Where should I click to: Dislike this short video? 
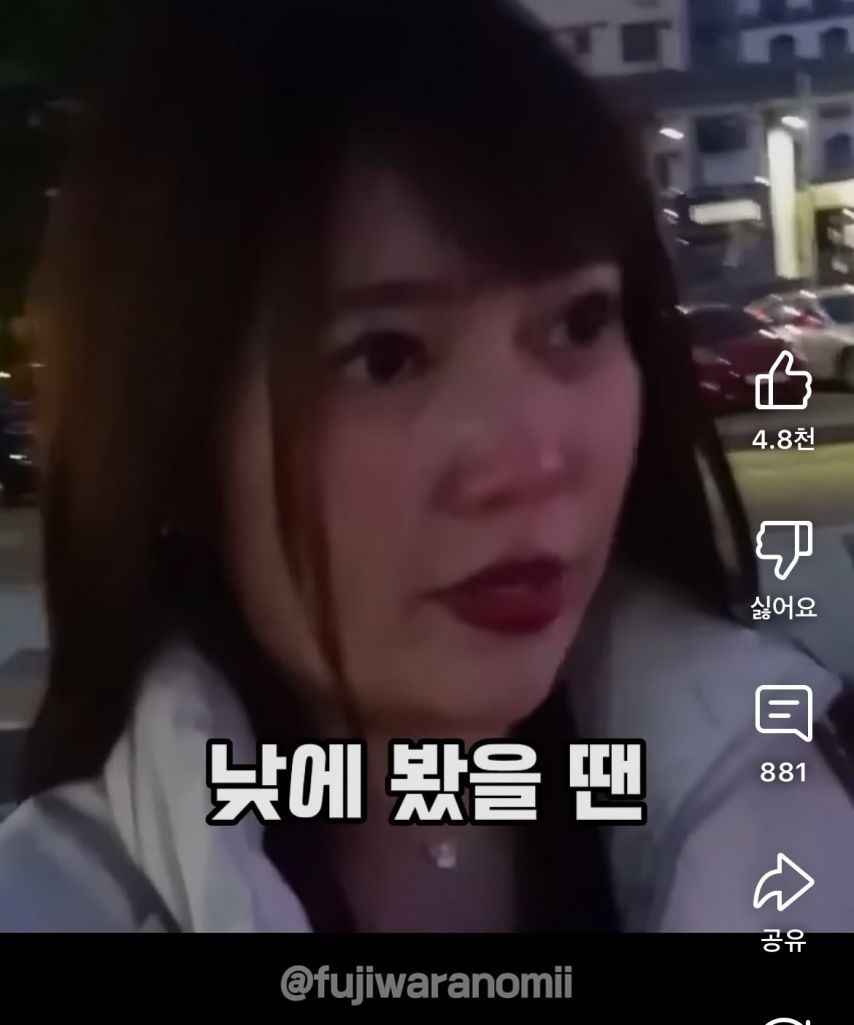point(783,550)
